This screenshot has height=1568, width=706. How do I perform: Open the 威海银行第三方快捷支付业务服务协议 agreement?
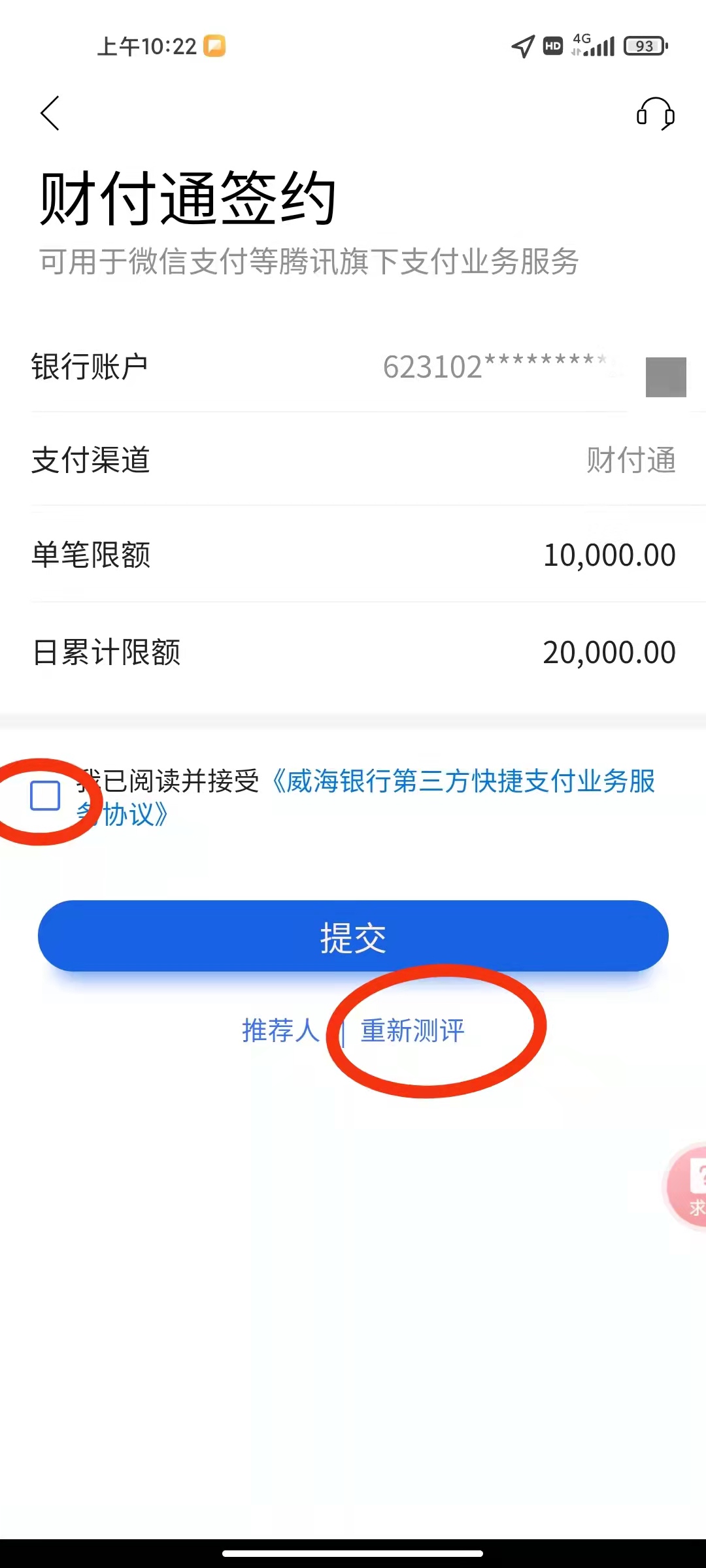point(465,784)
